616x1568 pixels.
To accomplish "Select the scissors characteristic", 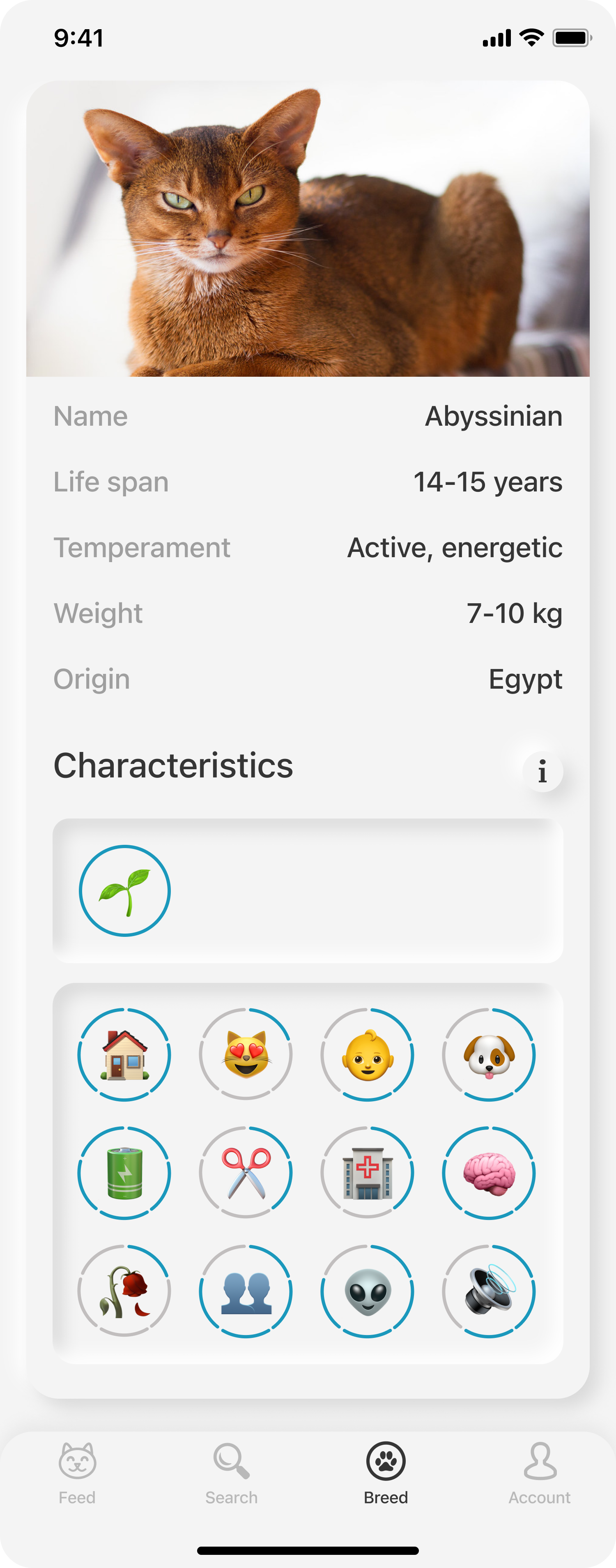I will (x=246, y=1172).
